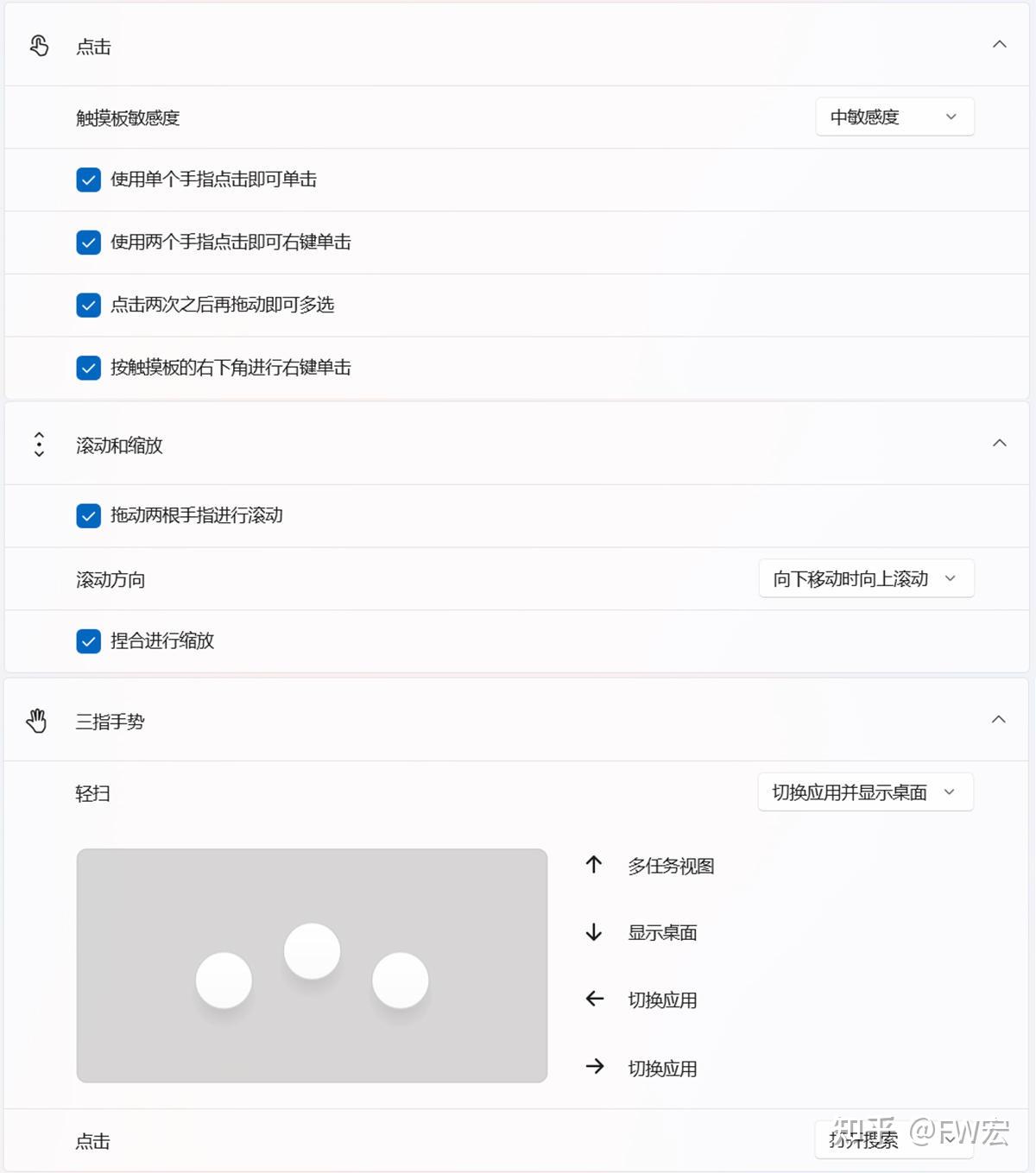Toggle the 捏合进行缩放 checkbox
Viewport: 1036px width, 1173px height.
(89, 641)
